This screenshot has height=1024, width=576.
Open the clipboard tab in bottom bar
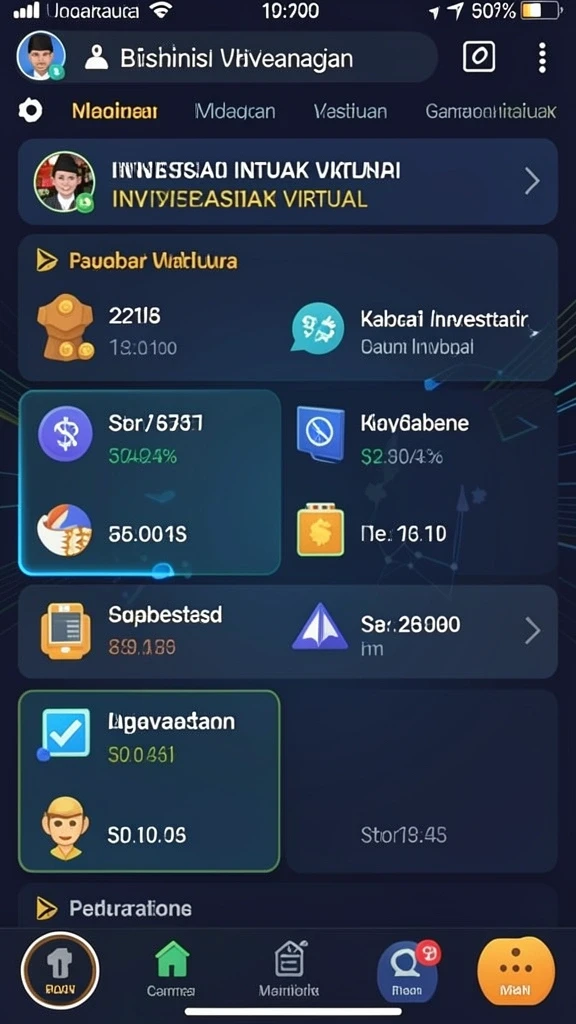[x=288, y=970]
